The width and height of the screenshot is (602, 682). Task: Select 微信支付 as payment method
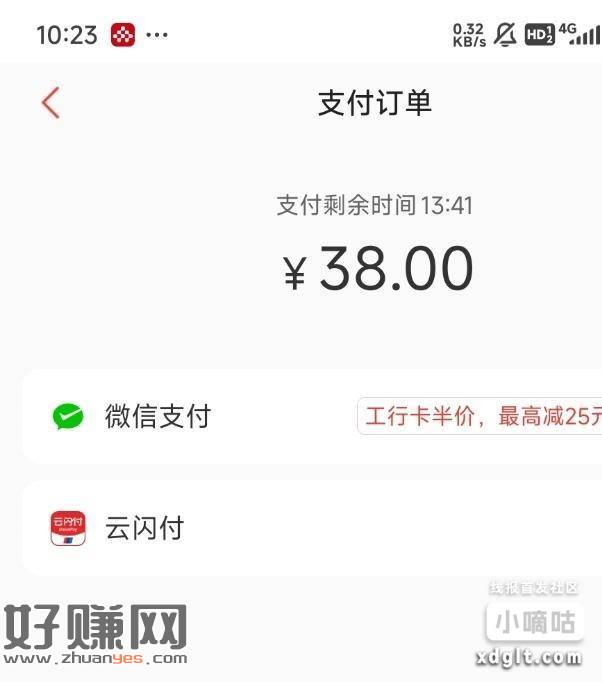[158, 416]
